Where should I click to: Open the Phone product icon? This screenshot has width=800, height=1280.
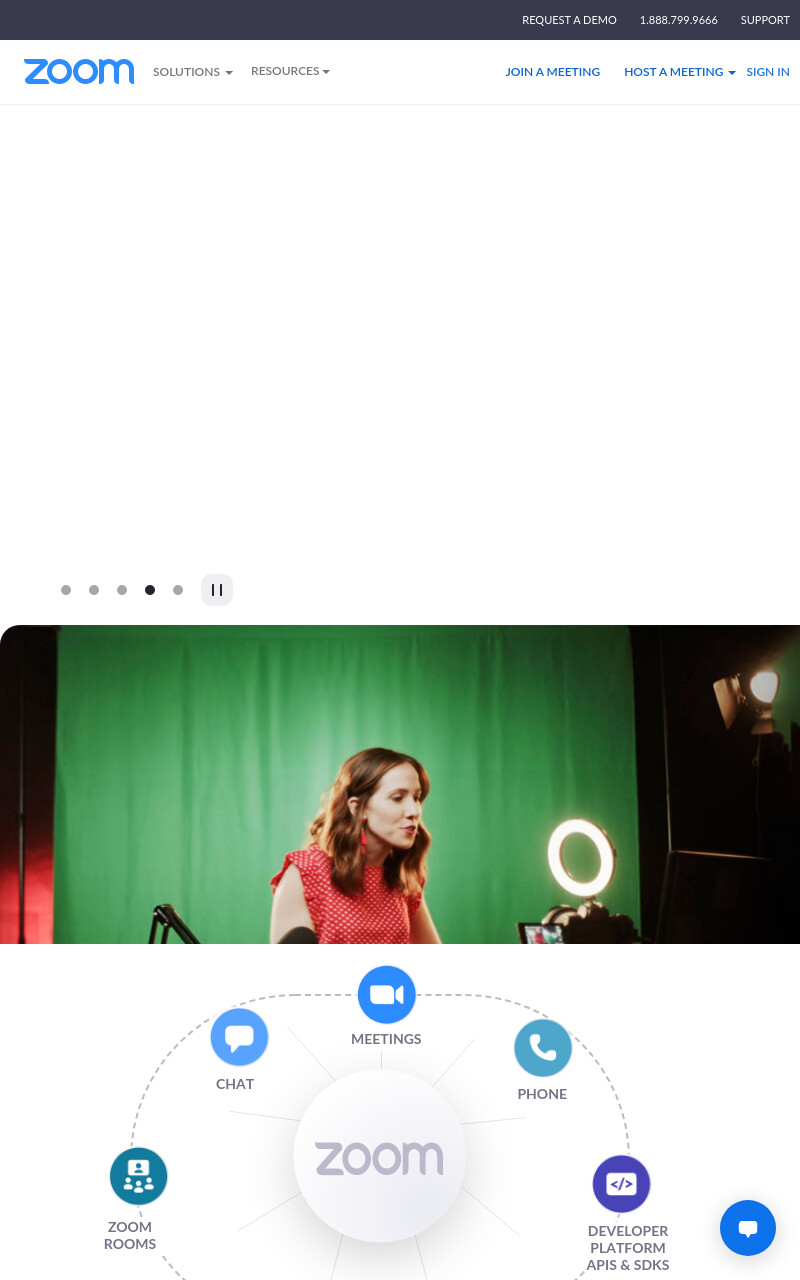tap(543, 1047)
